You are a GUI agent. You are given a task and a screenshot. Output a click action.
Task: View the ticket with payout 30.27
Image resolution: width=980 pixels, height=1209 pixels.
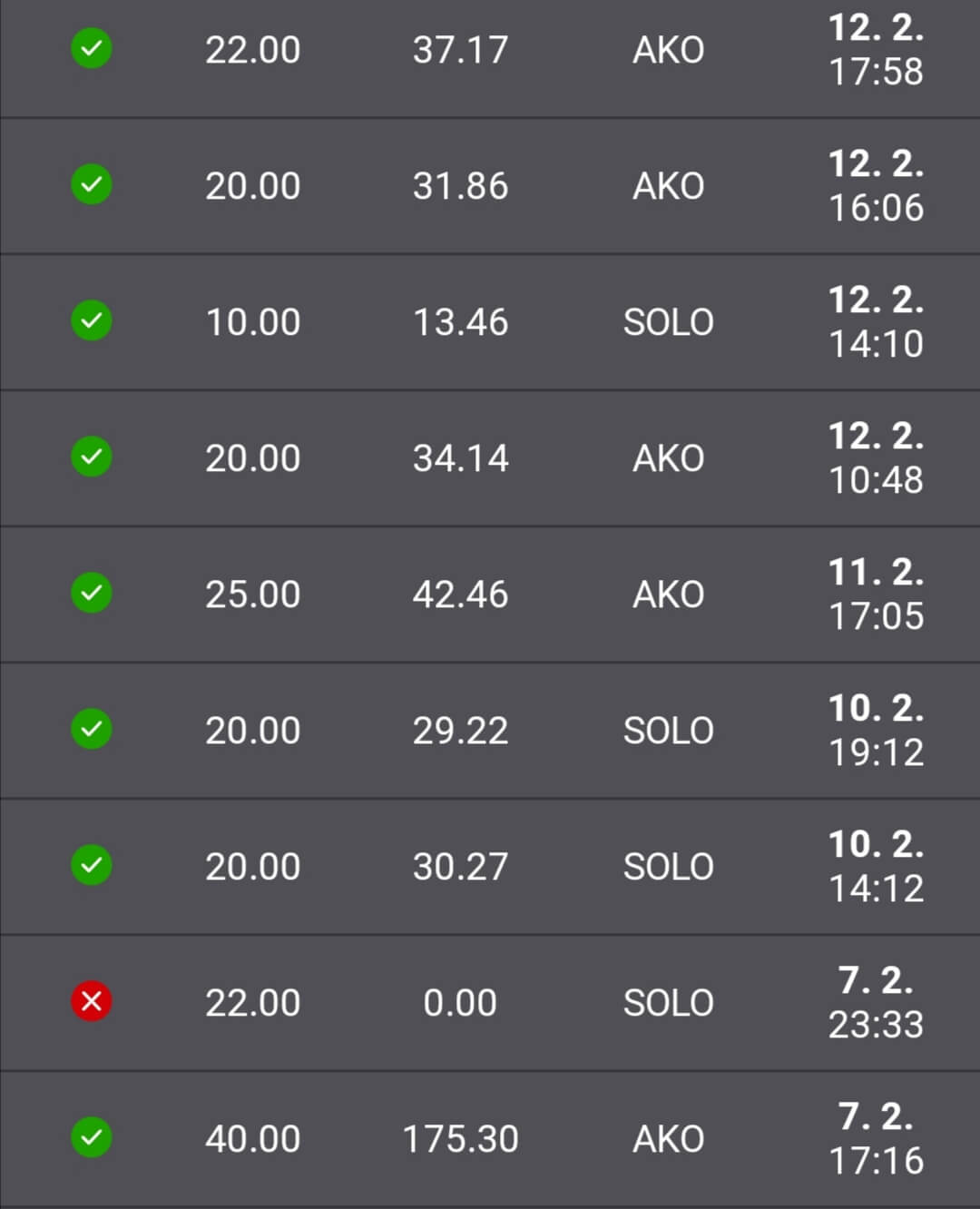[490, 867]
